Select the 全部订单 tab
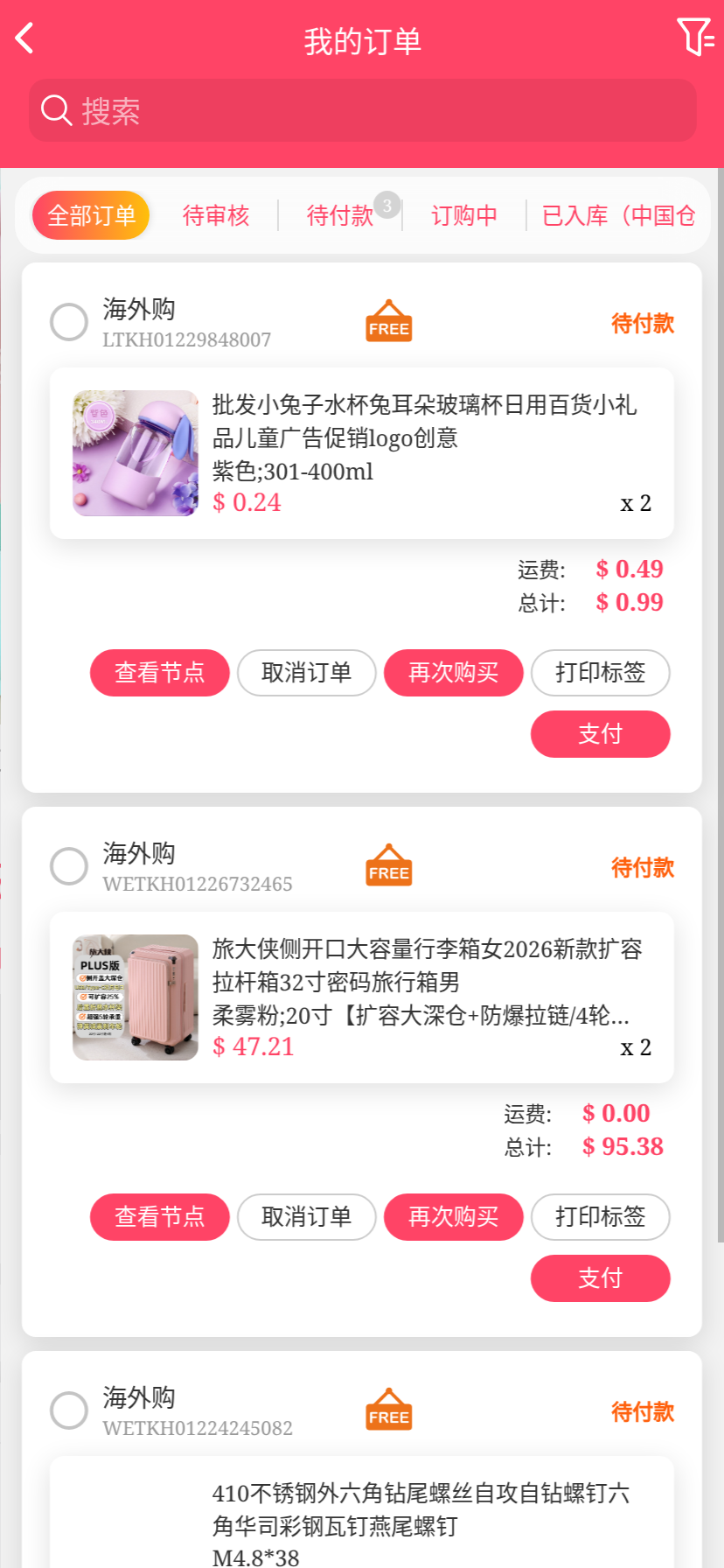This screenshot has width=724, height=1568. 91,215
